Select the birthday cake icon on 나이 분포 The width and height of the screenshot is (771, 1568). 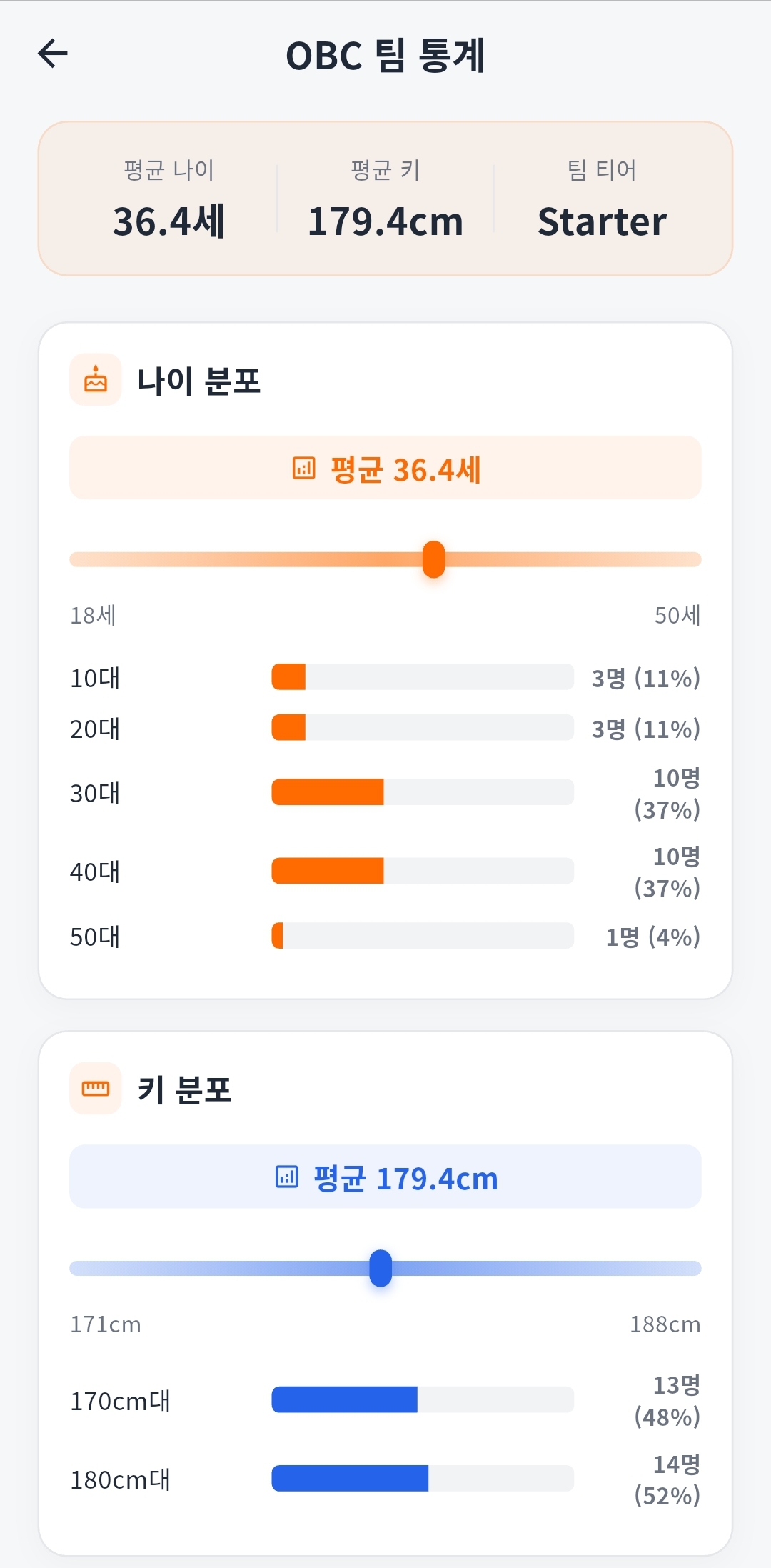click(96, 379)
